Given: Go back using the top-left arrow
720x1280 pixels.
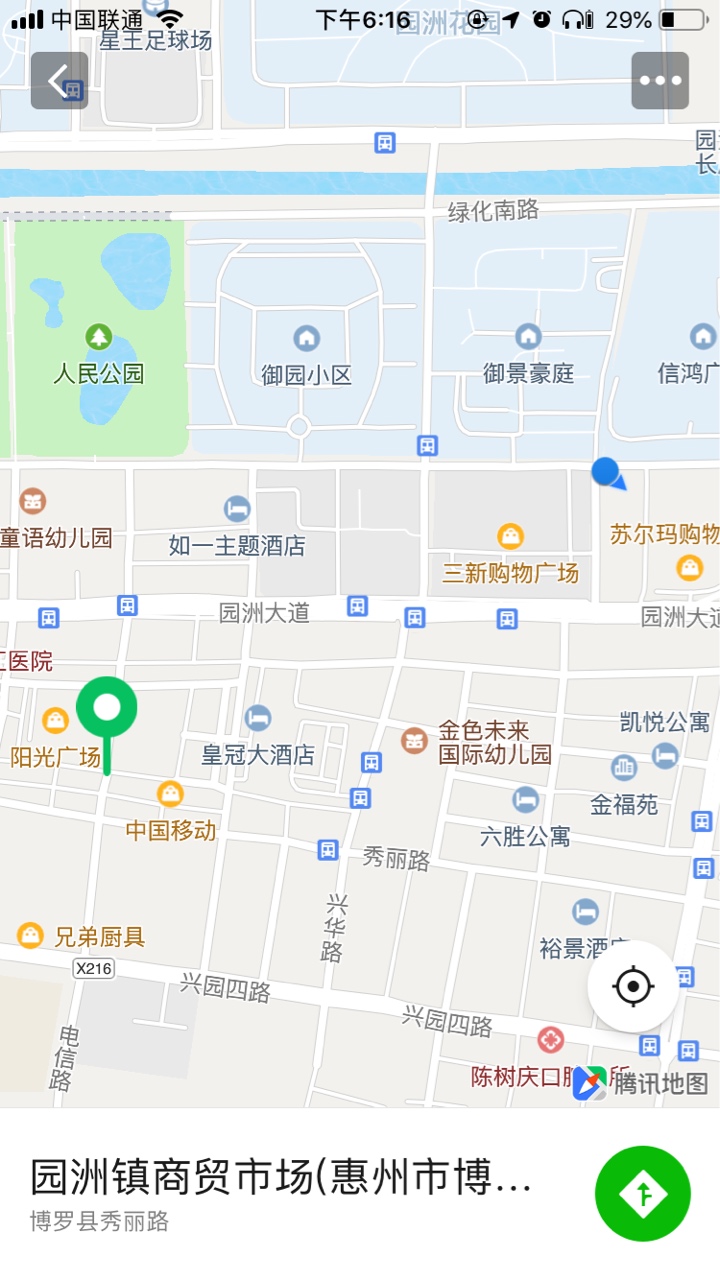Looking at the screenshot, I should pos(59,80).
